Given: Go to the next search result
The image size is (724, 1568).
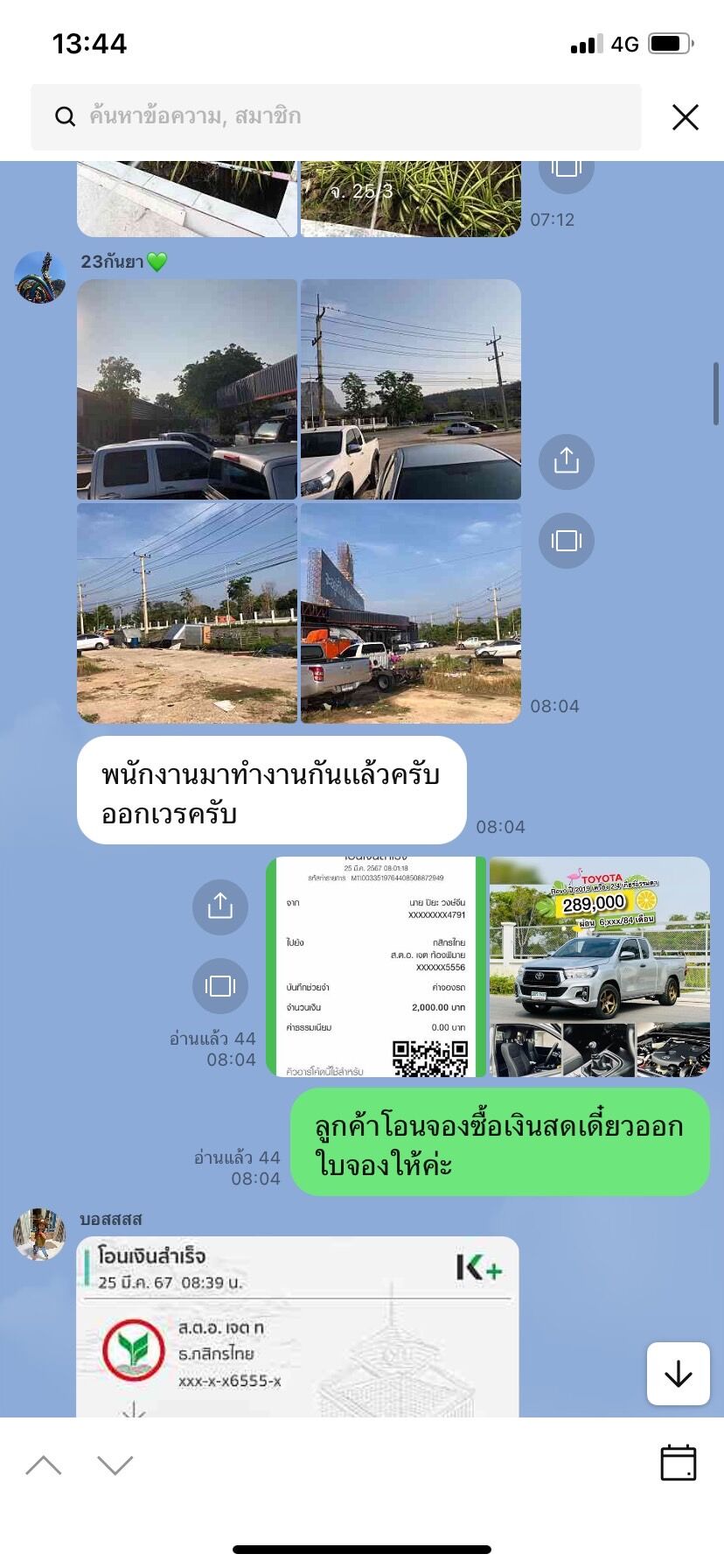Looking at the screenshot, I should pos(115,1465).
